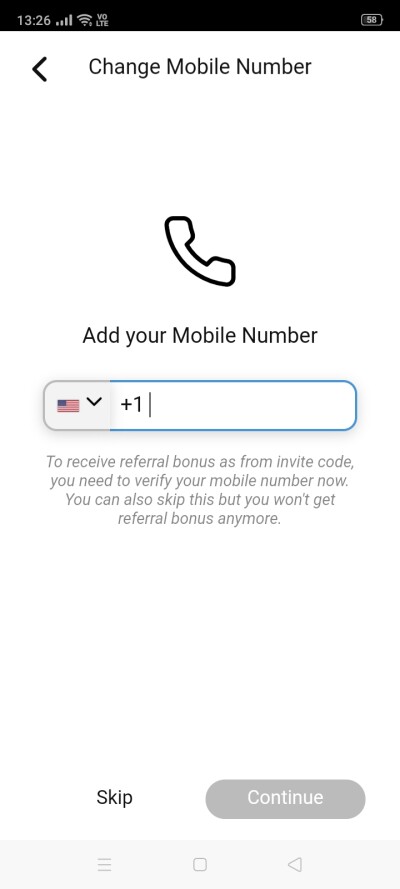Focus the mobile number input field
Screen dimensions: 400x889
point(233,405)
